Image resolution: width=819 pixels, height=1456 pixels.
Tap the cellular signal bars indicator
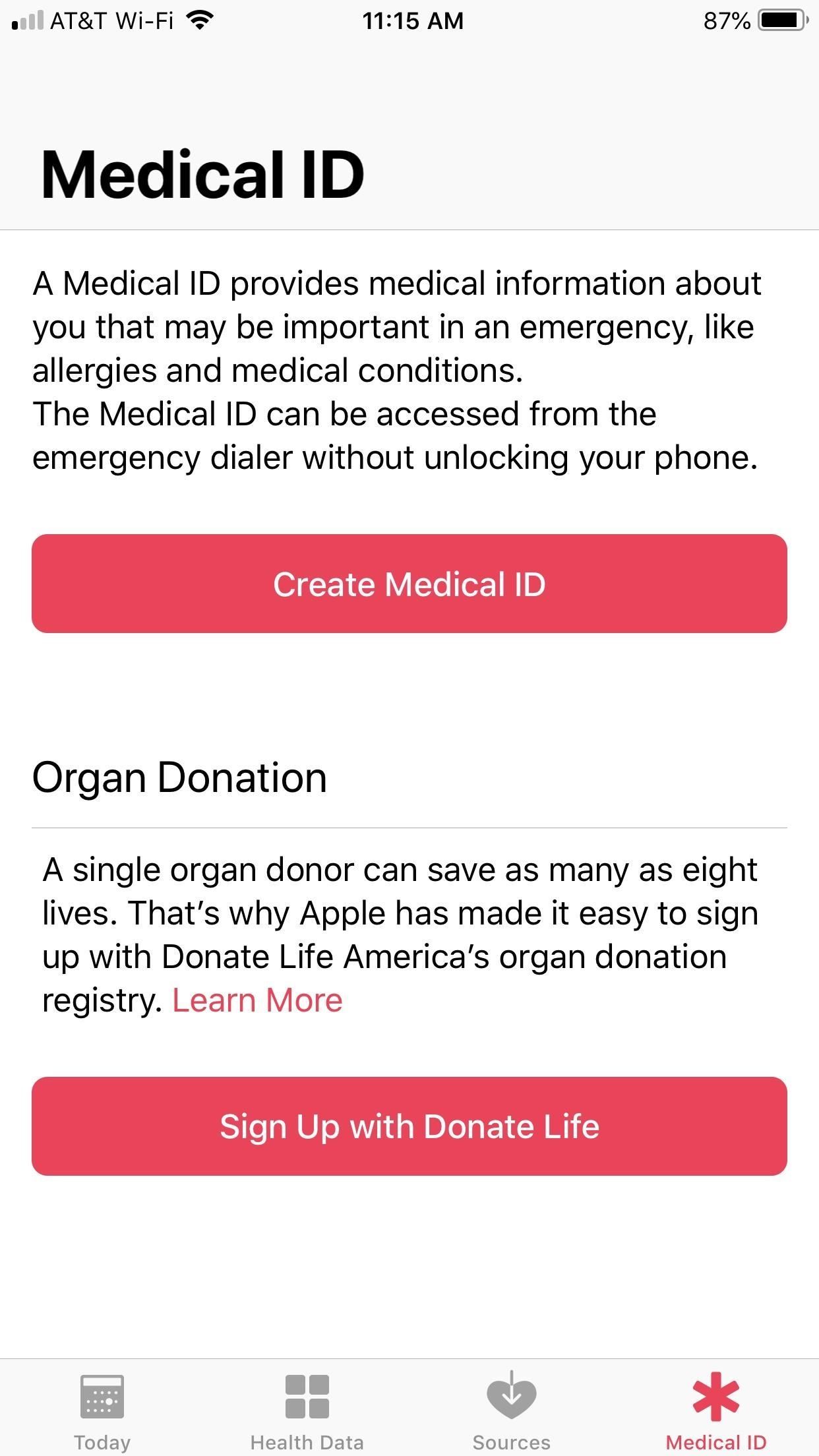[23, 20]
